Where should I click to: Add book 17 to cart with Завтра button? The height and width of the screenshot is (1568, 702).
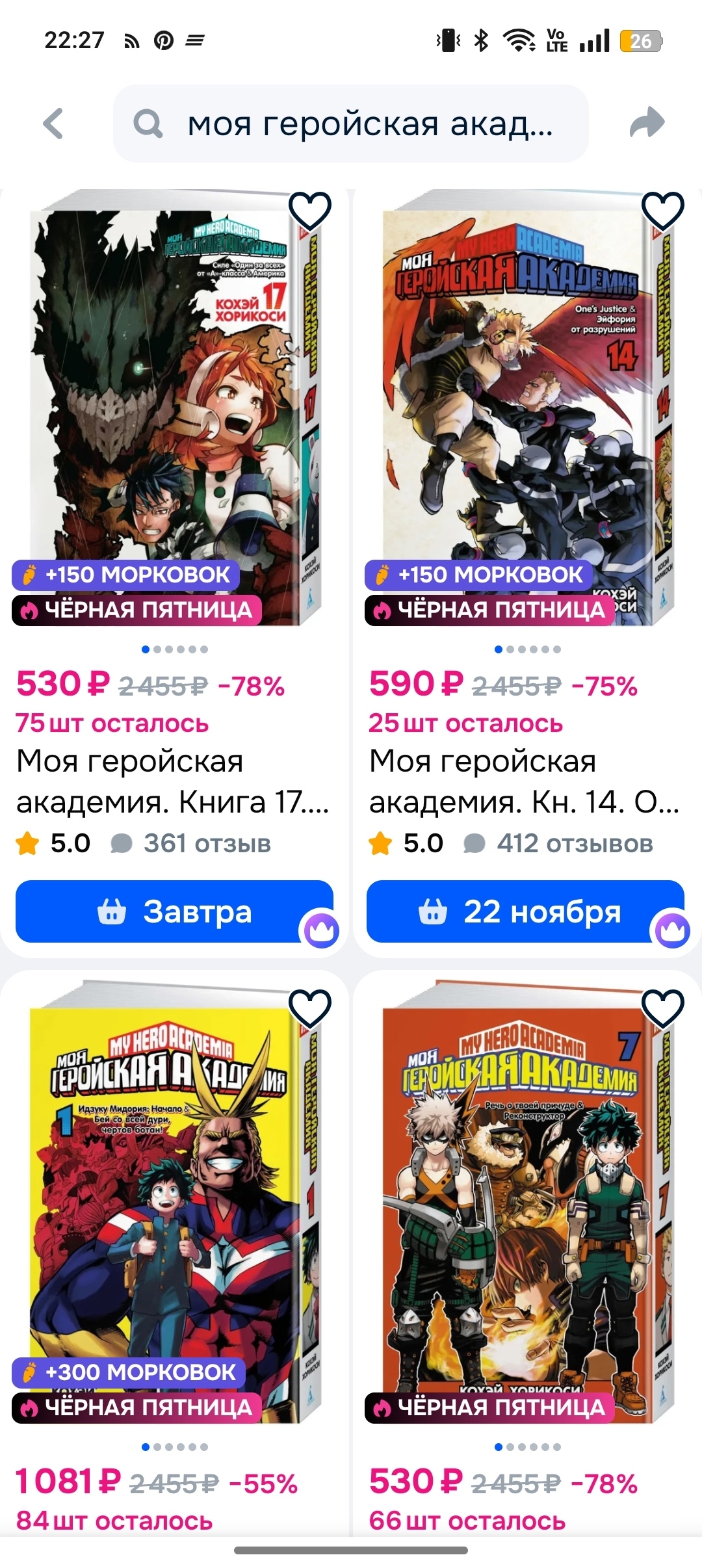click(x=174, y=911)
